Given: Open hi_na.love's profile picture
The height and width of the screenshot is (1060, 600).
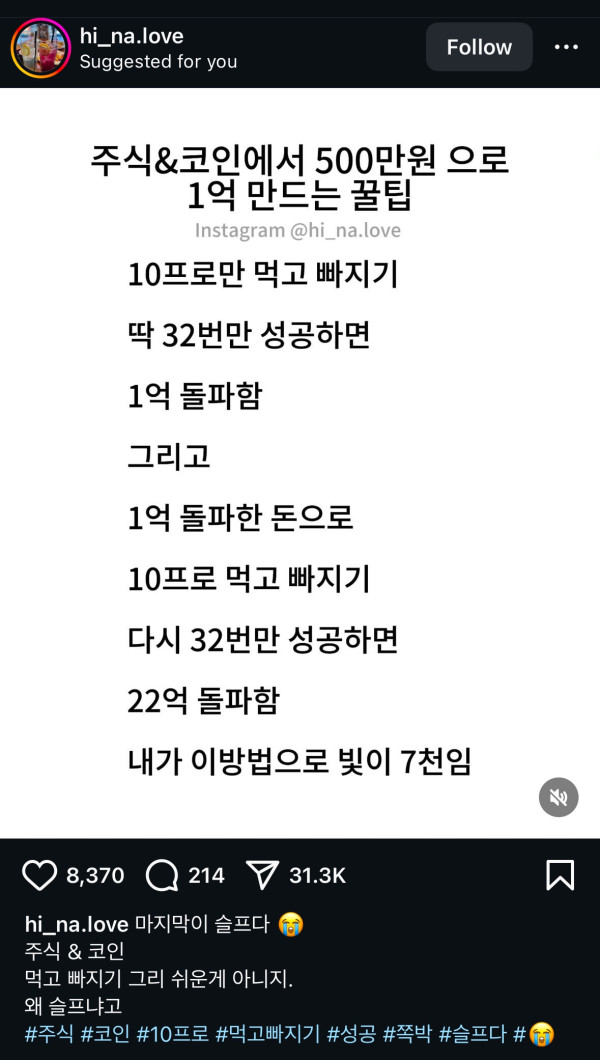Looking at the screenshot, I should coord(41,47).
